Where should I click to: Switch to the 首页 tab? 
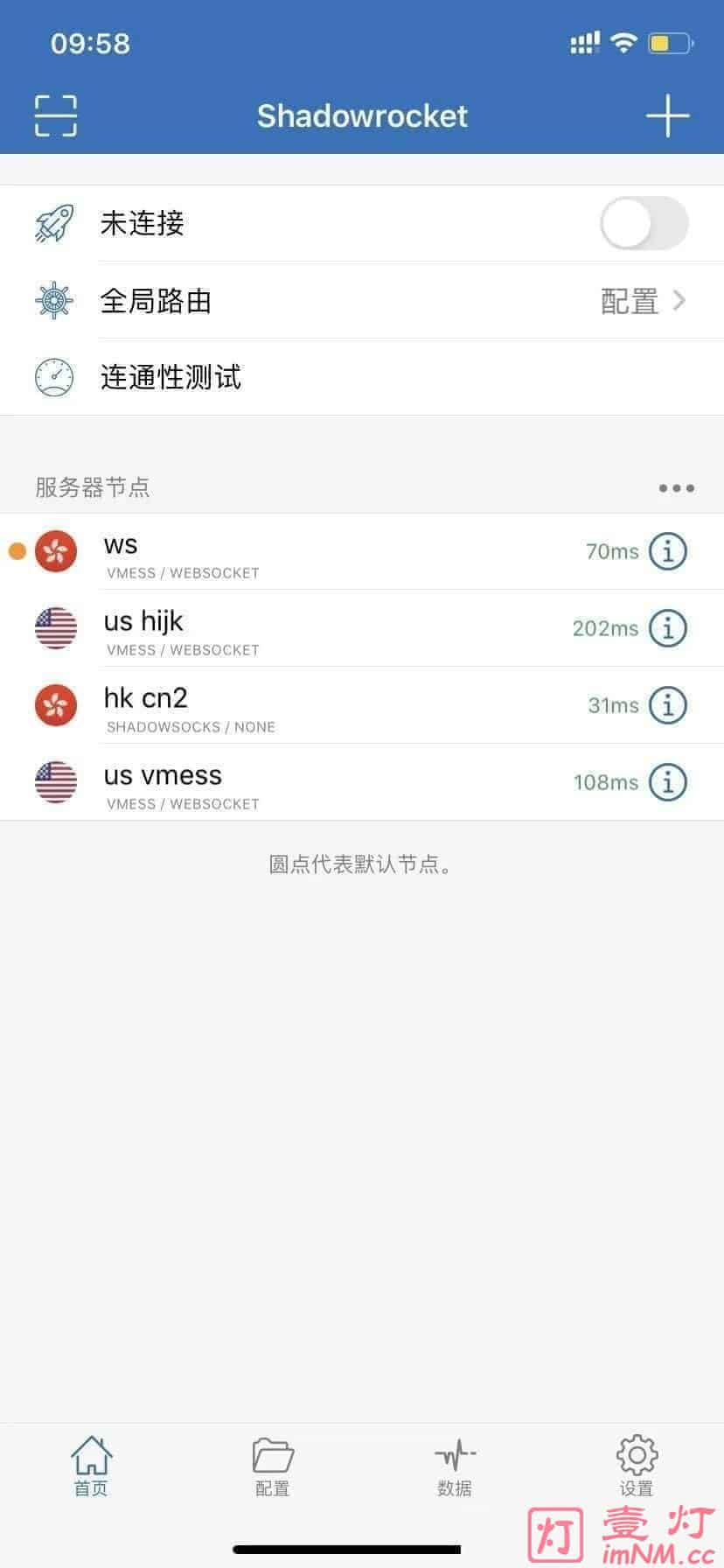tap(91, 1466)
